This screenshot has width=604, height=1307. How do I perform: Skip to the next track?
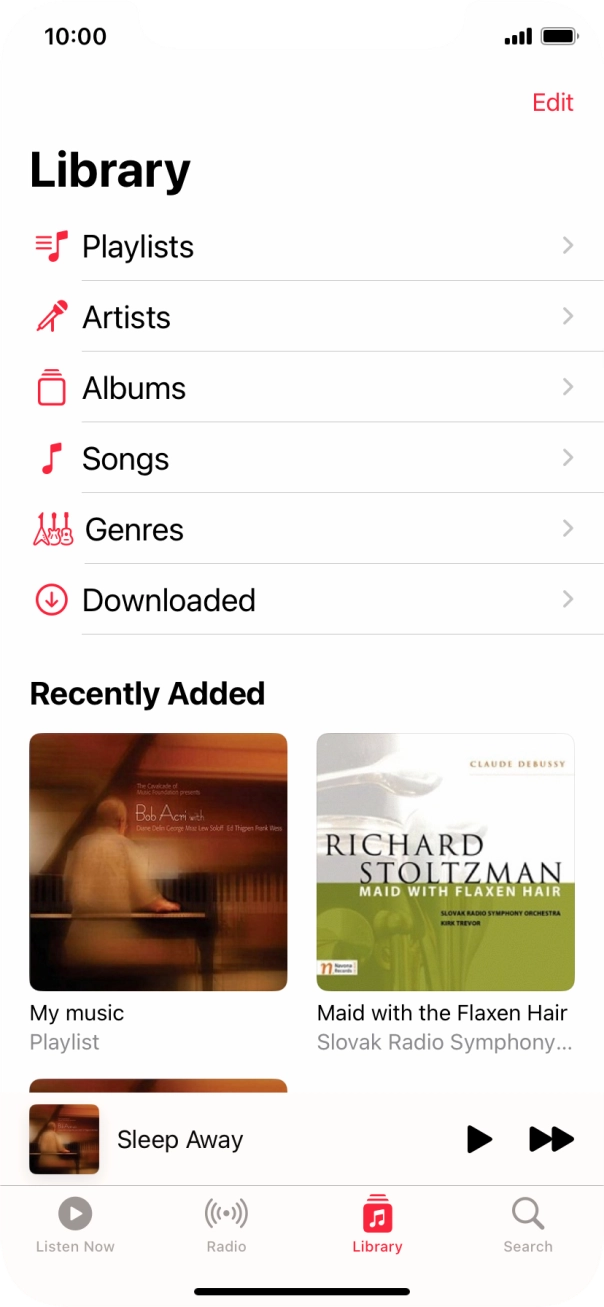[551, 1139]
